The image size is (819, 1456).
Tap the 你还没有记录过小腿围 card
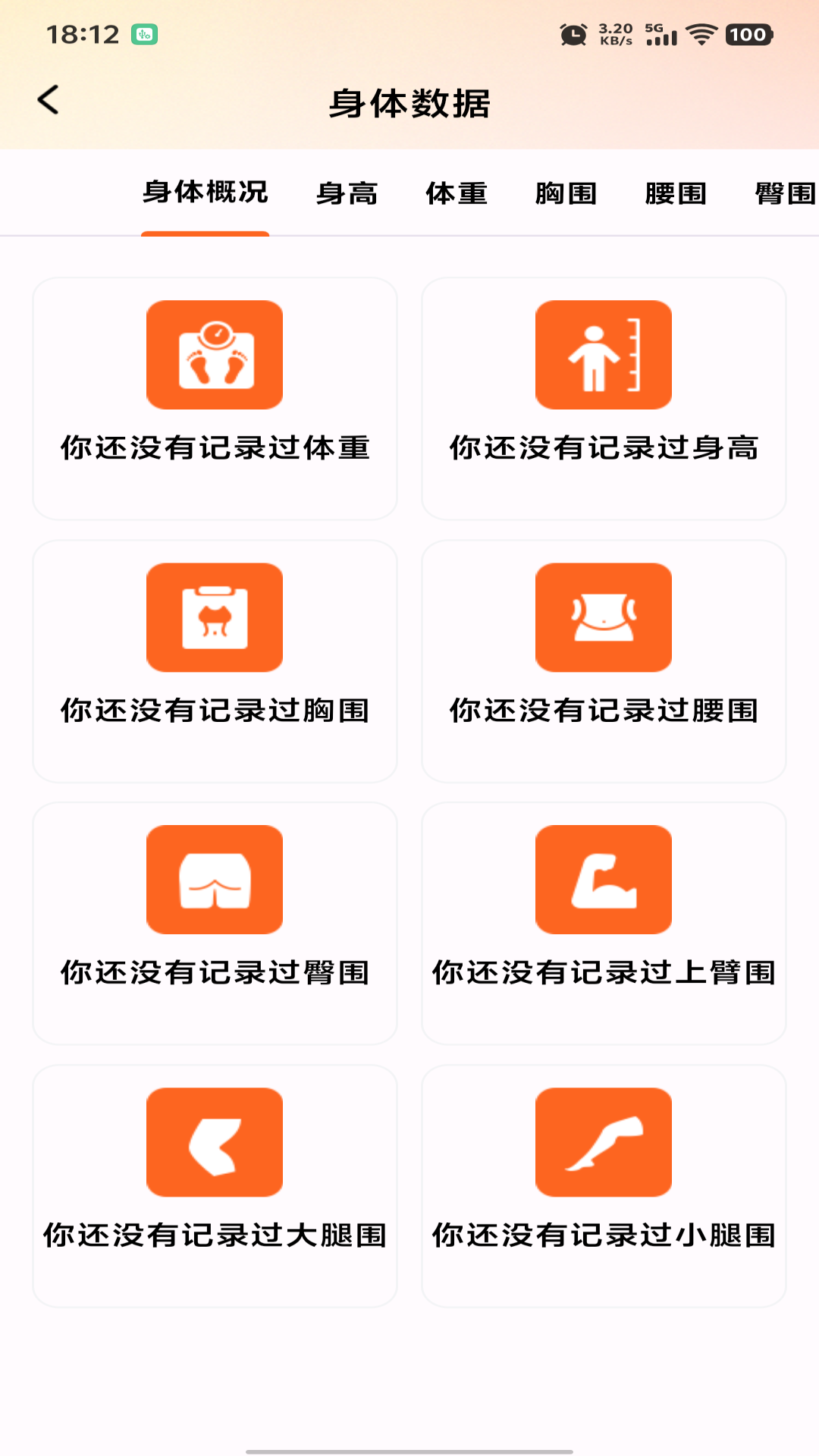[604, 1183]
